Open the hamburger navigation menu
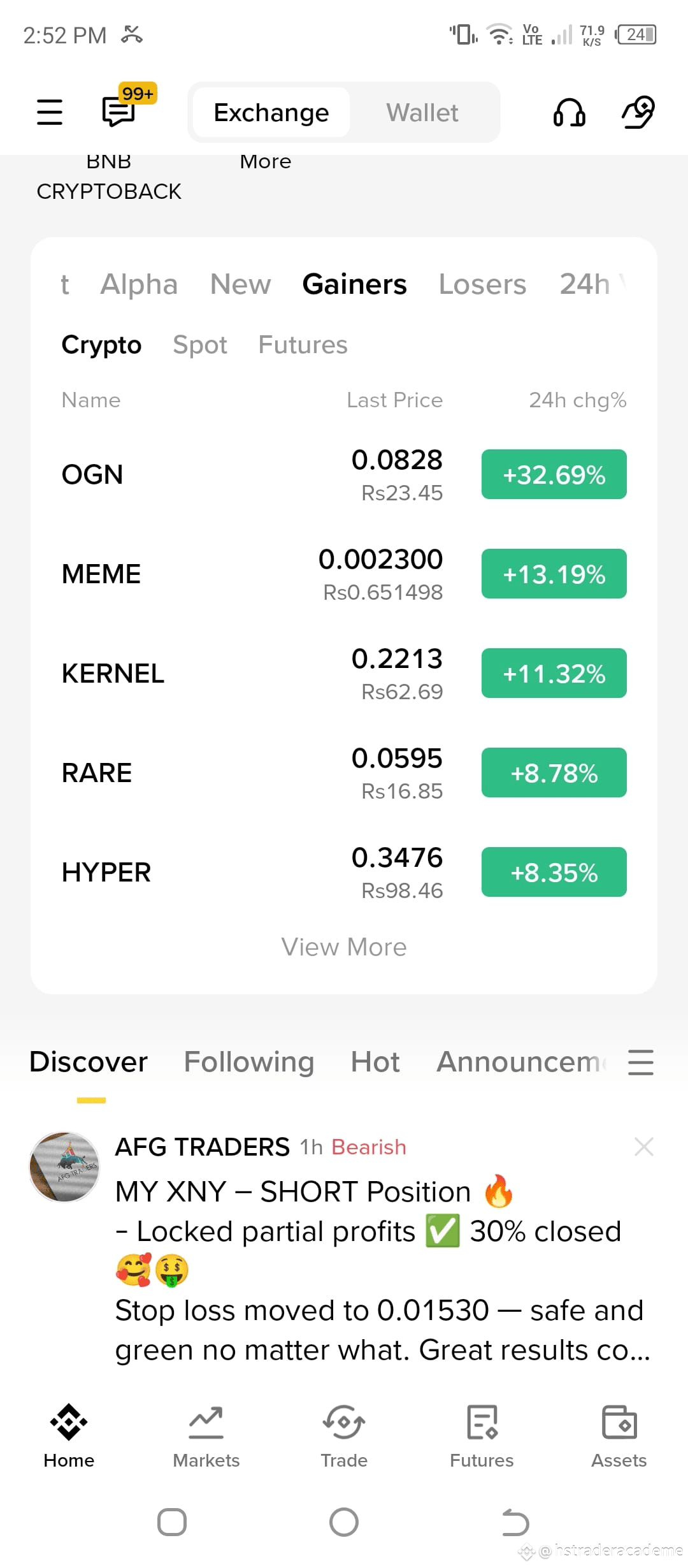Viewport: 688px width, 1568px height. (x=50, y=112)
